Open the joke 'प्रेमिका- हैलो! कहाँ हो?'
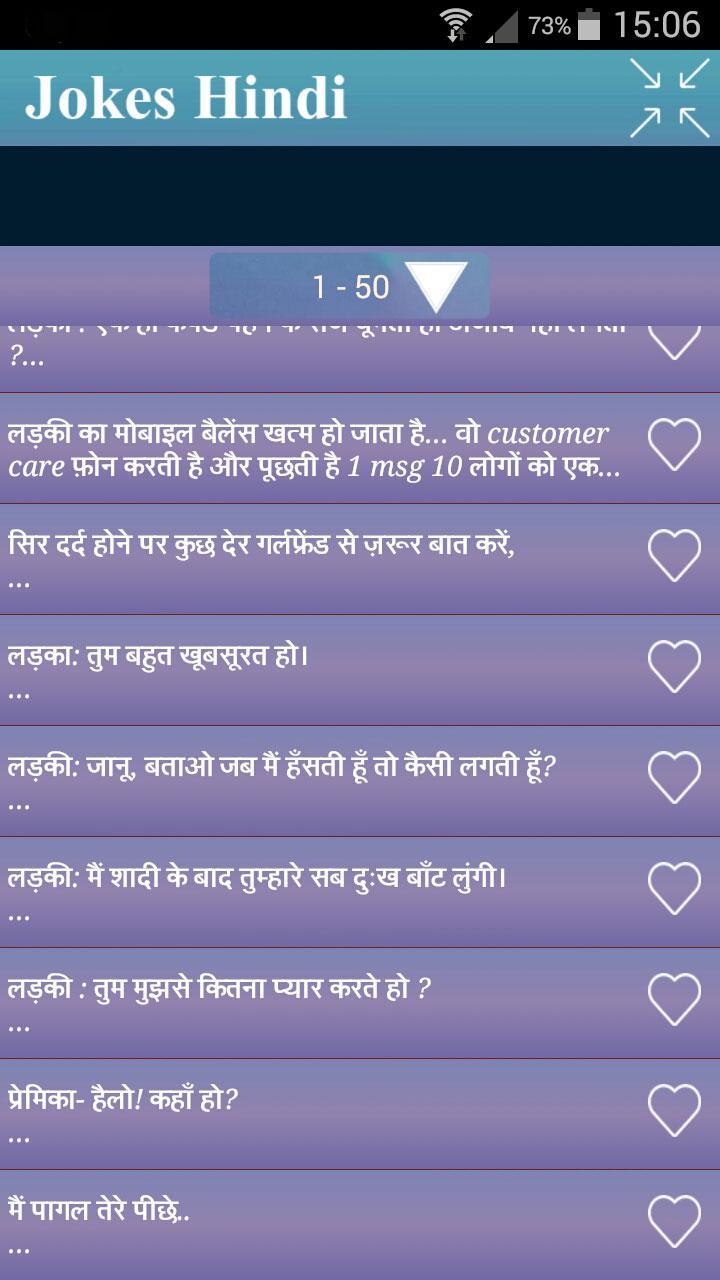This screenshot has height=1280, width=720. click(310, 1115)
